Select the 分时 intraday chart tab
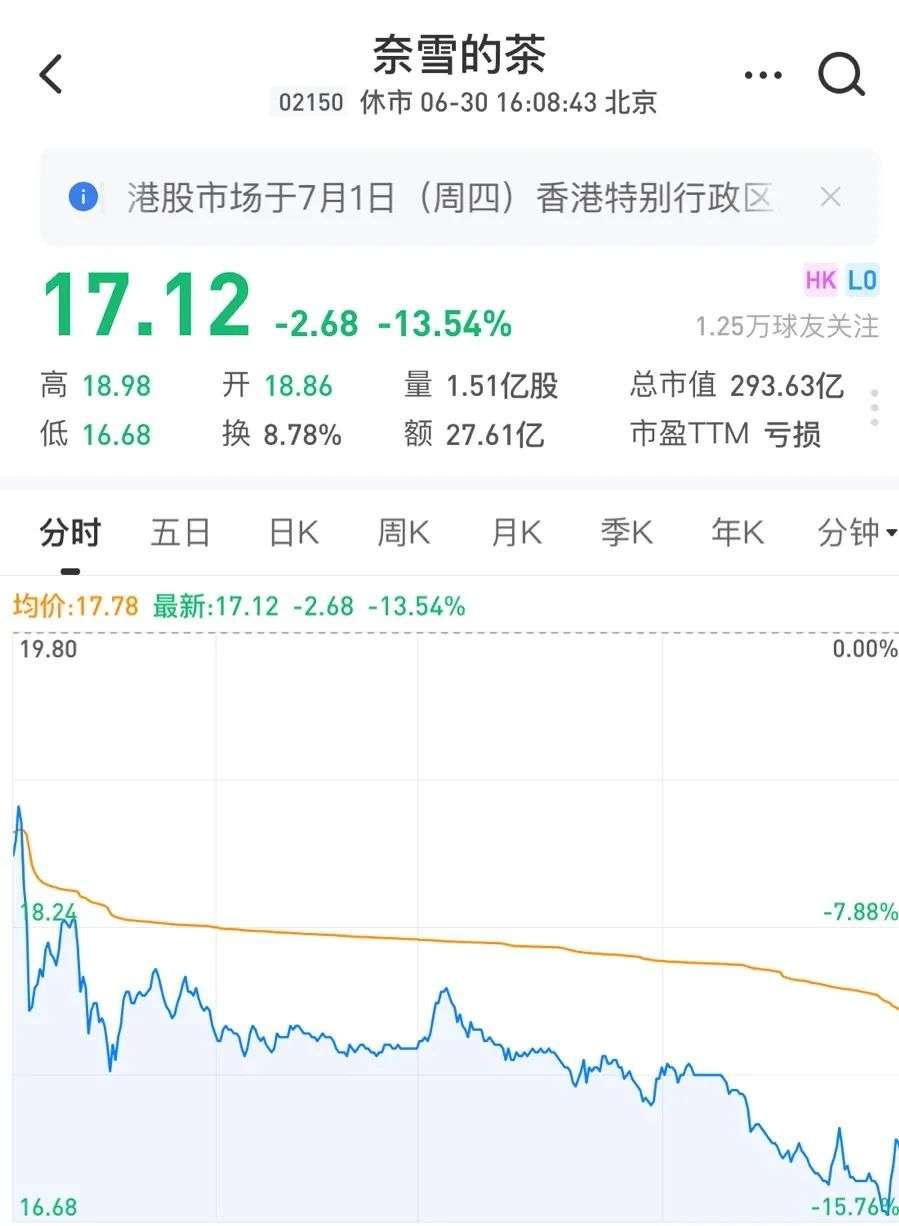This screenshot has height=1226, width=899. click(x=70, y=533)
